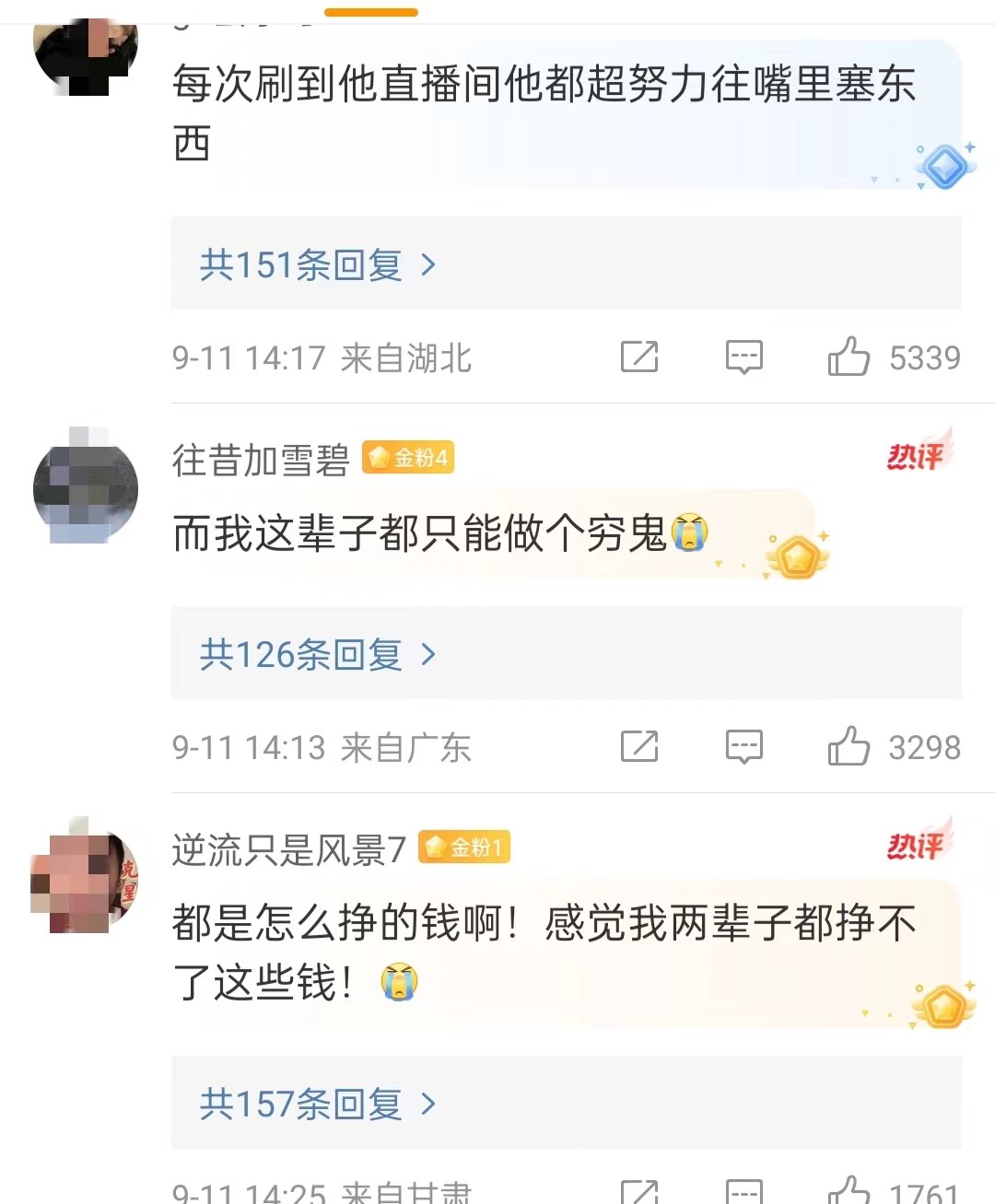The width and height of the screenshot is (995, 1204).
Task: Click the share icon below 往昔加雪碧's comment
Action: point(639,747)
